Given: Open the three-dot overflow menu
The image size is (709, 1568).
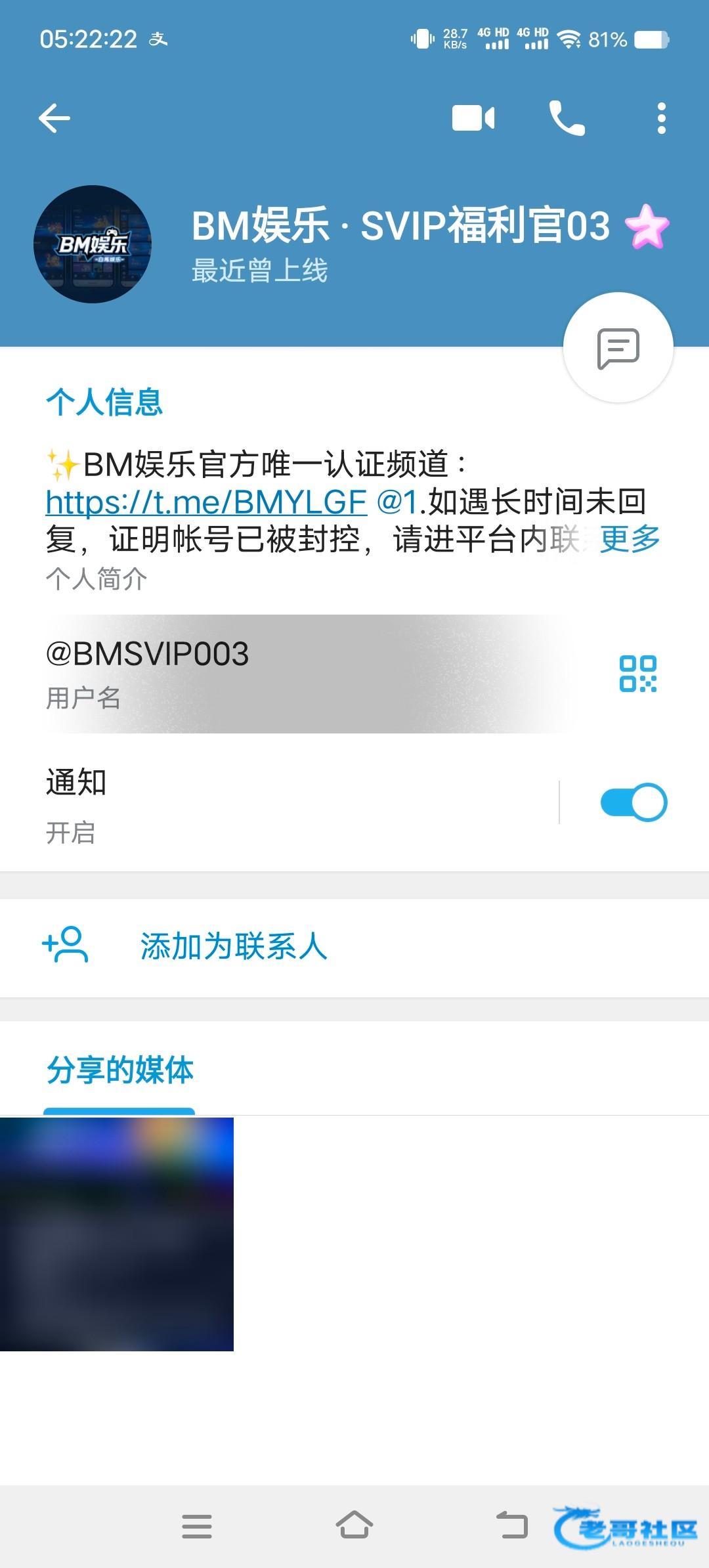Looking at the screenshot, I should [661, 118].
